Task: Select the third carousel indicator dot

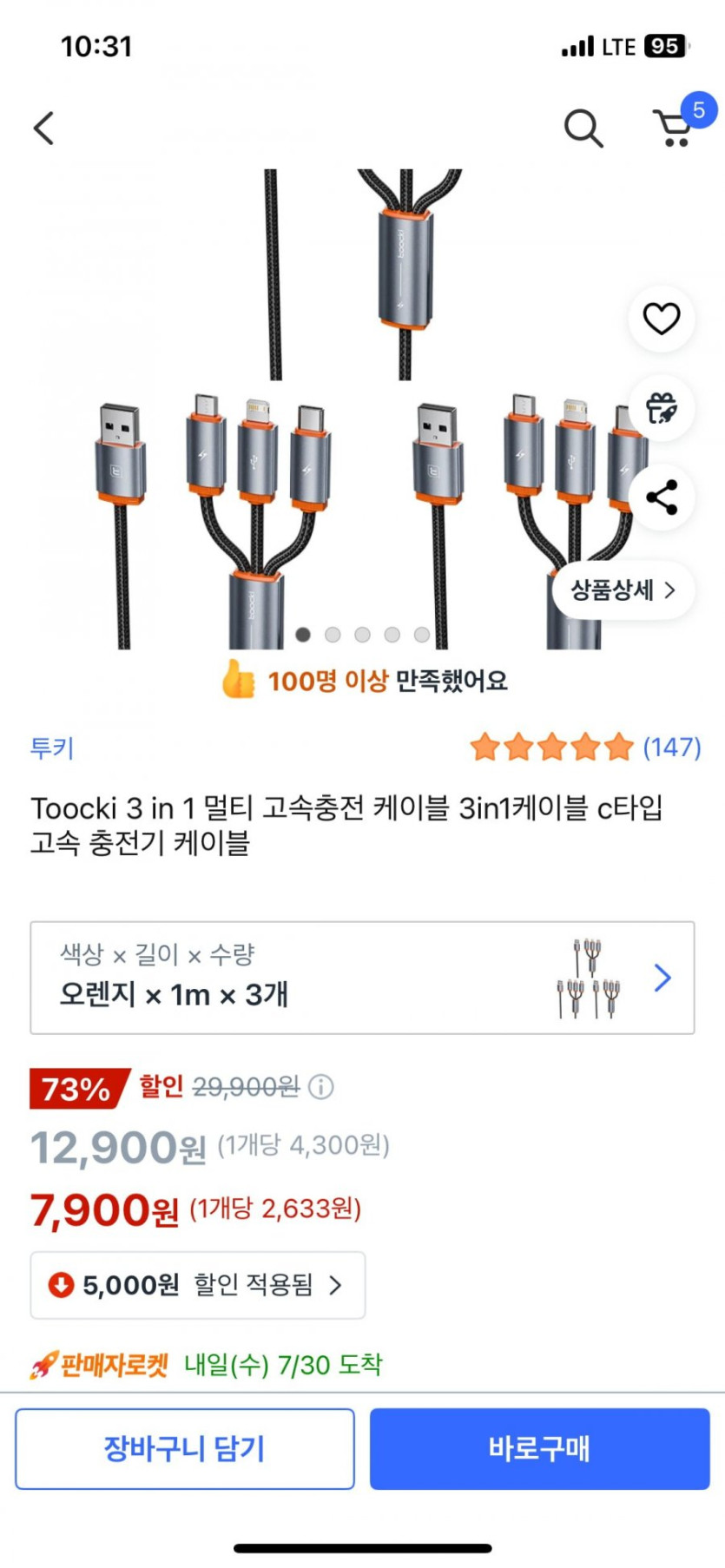Action: [x=362, y=635]
